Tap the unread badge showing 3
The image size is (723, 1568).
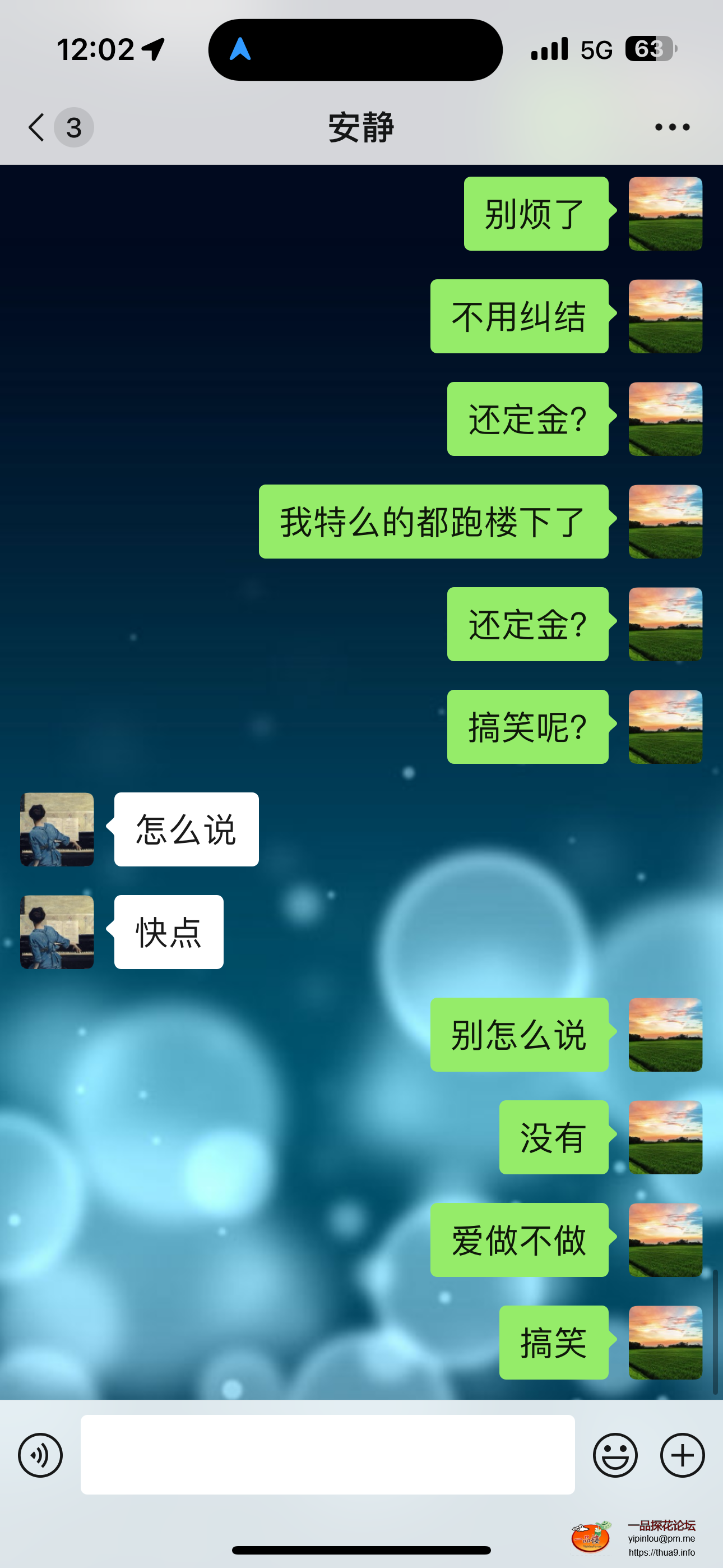tap(73, 127)
